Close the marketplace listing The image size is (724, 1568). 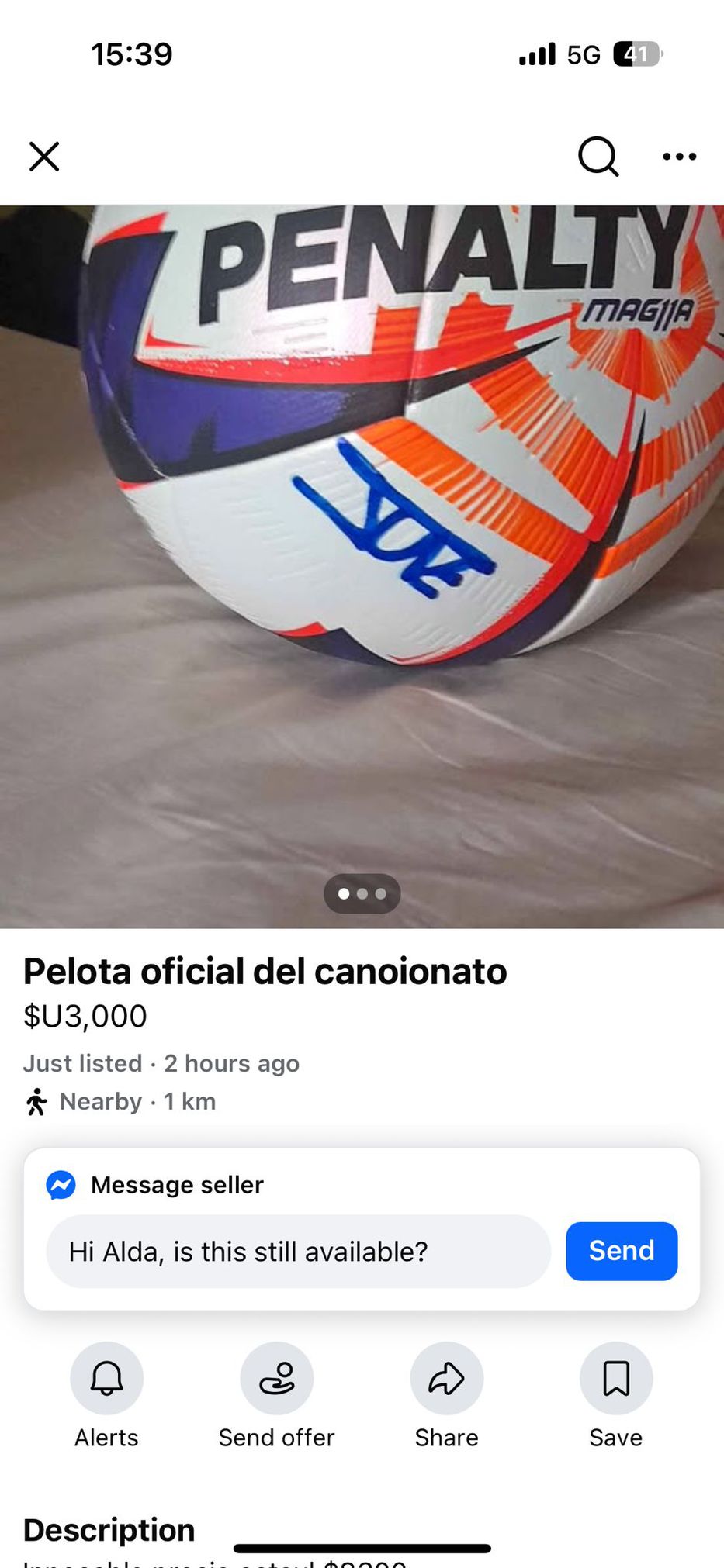pos(44,157)
